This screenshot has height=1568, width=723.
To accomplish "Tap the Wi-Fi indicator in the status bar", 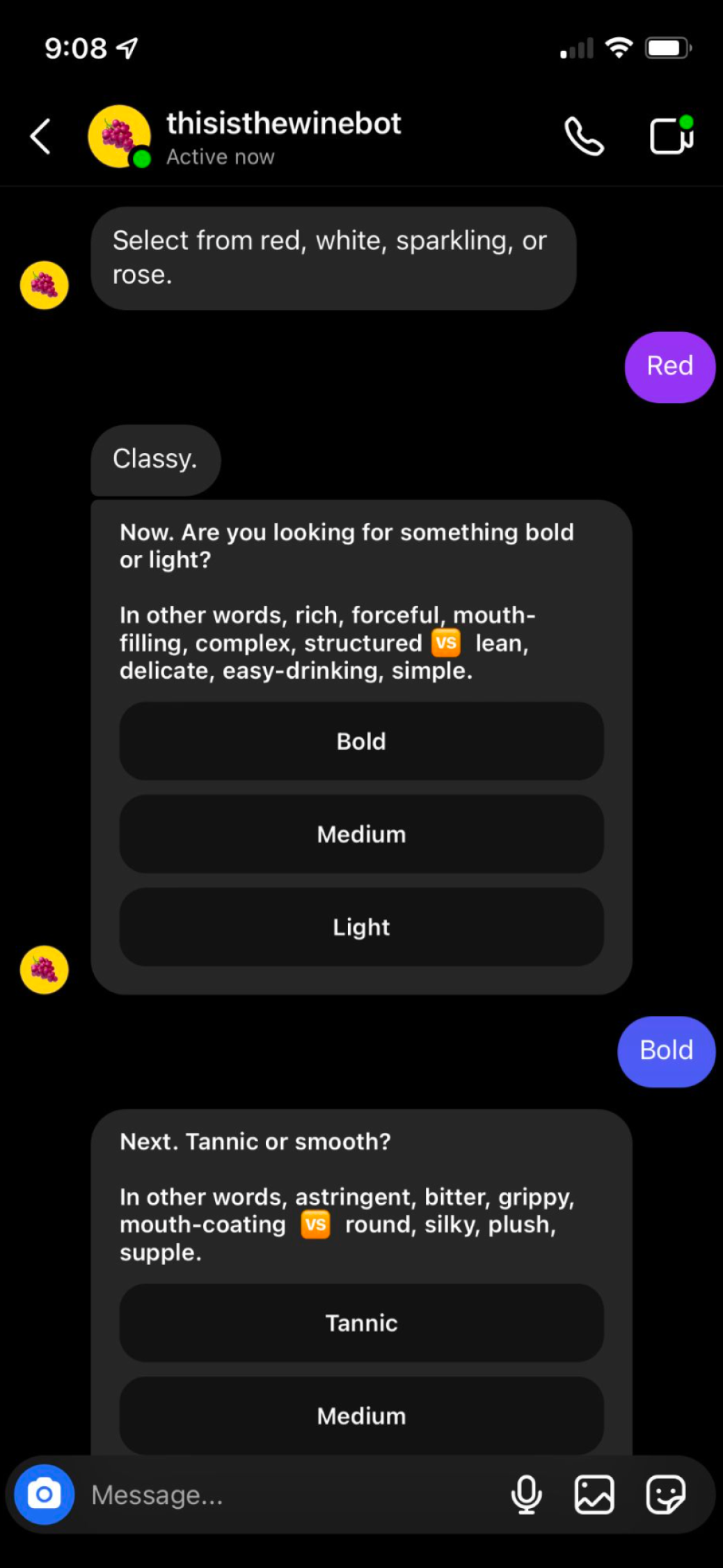I will [619, 47].
